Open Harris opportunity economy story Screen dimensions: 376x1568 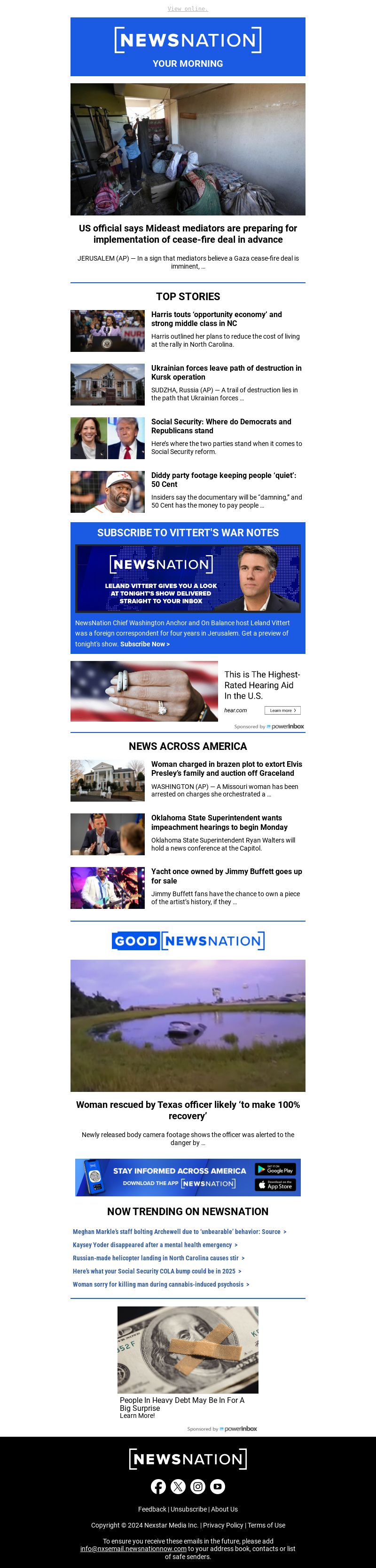click(x=216, y=319)
